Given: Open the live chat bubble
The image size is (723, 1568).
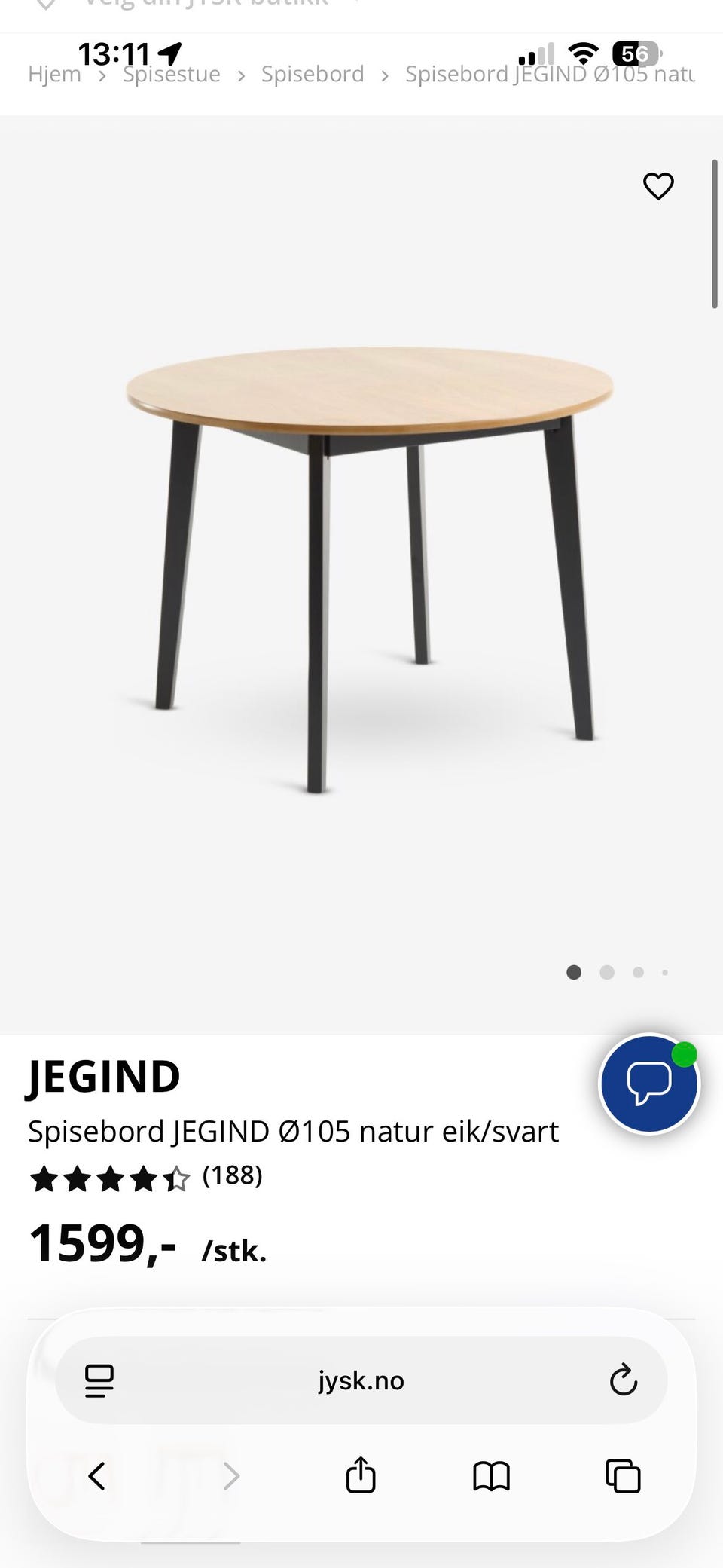Looking at the screenshot, I should (x=649, y=1084).
